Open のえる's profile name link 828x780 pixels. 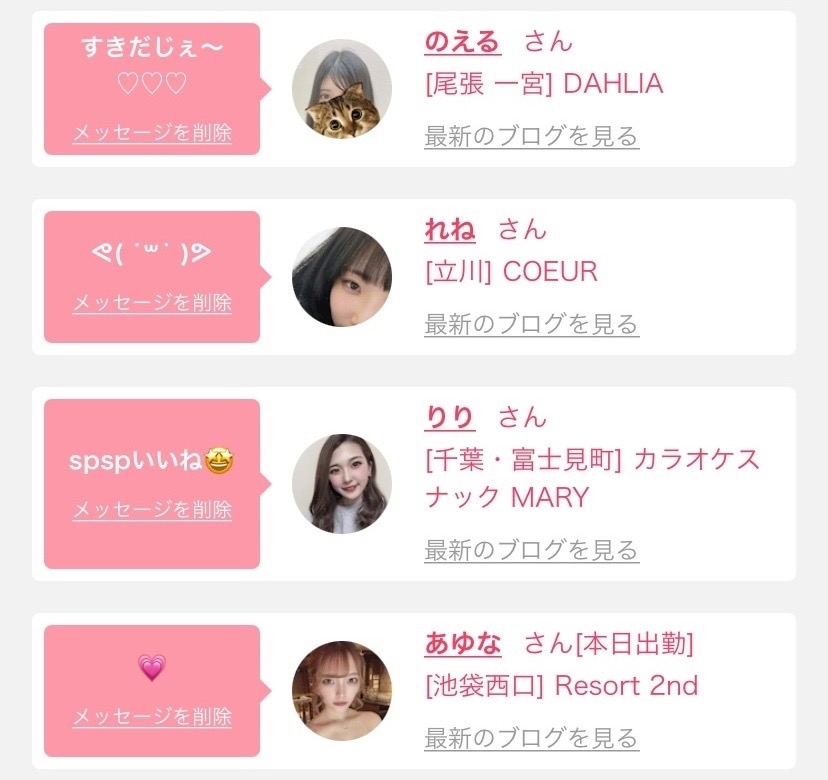coord(462,42)
